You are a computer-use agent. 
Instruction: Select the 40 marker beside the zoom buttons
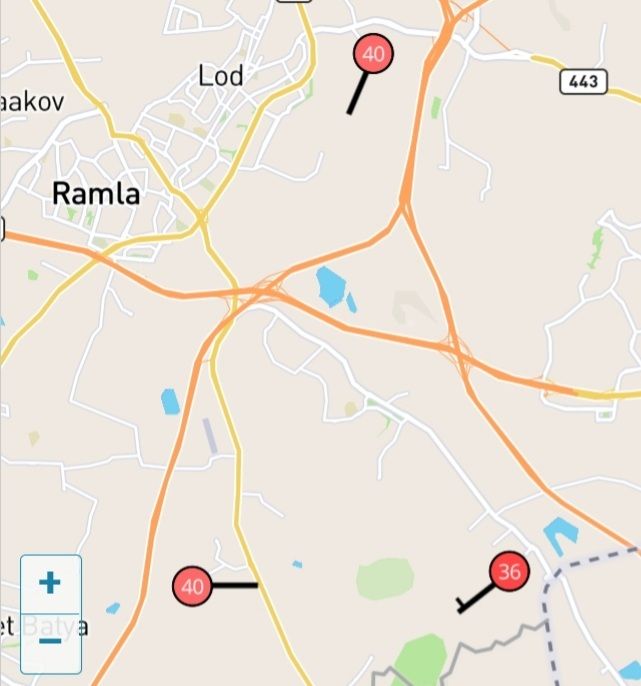192,586
